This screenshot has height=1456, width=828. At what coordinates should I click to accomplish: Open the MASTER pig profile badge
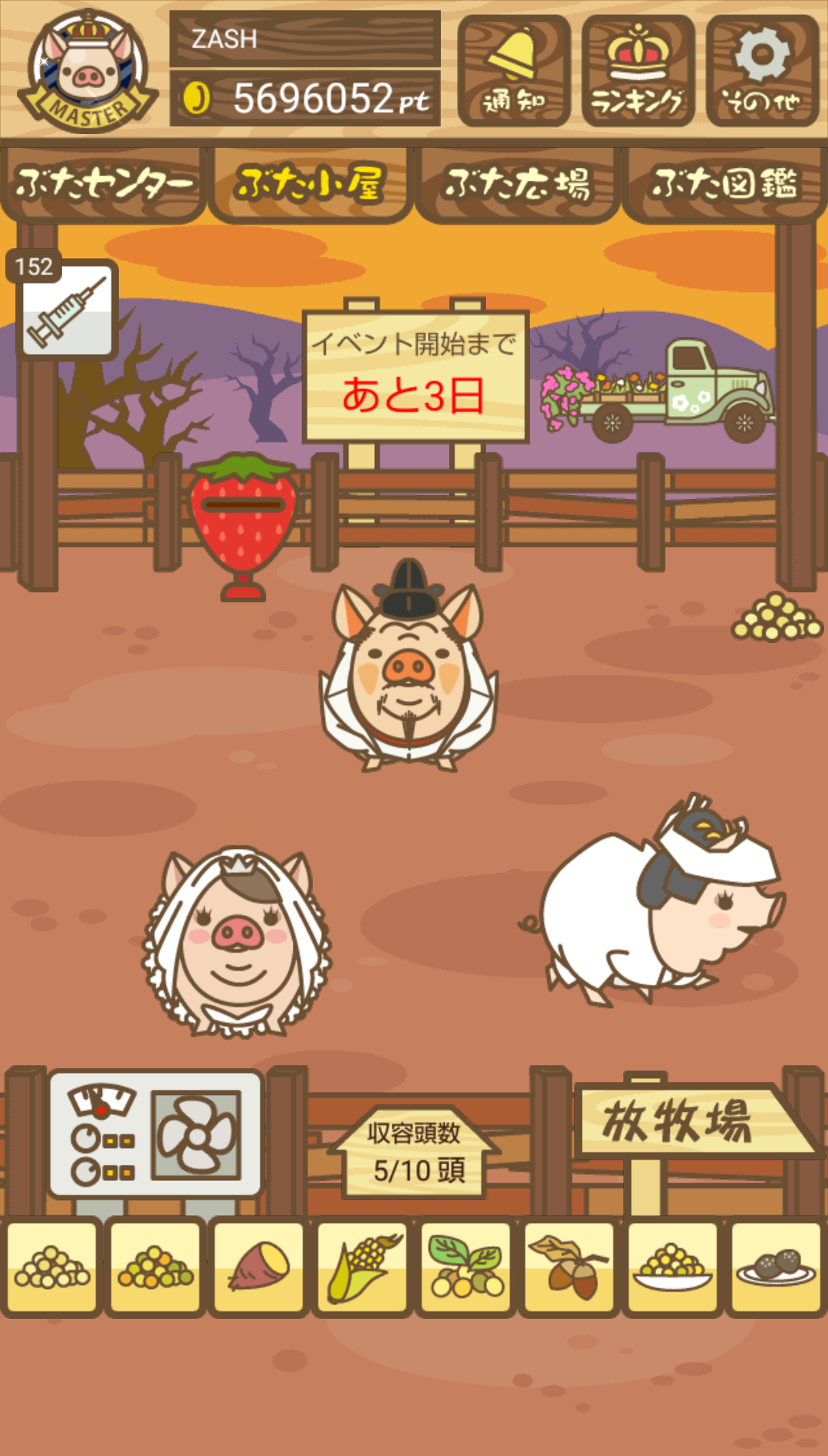88,71
